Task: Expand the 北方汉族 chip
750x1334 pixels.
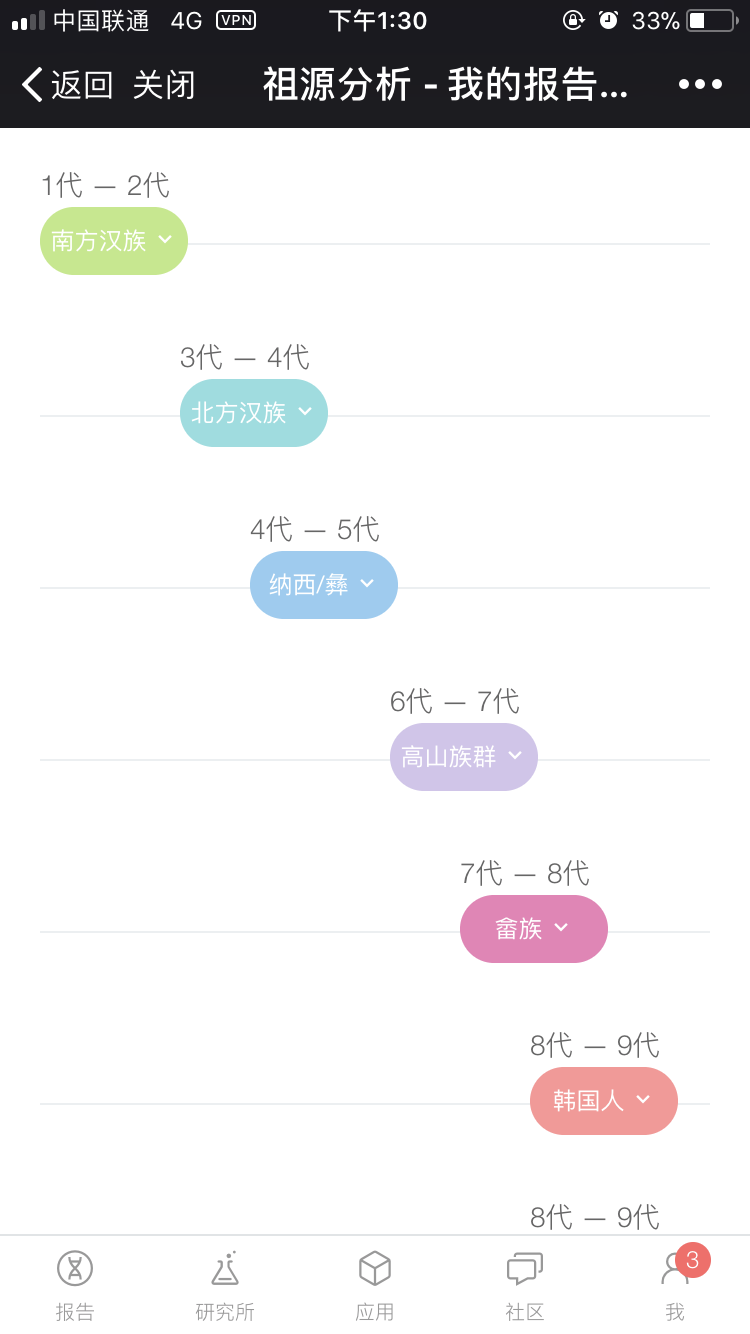Action: pos(254,413)
